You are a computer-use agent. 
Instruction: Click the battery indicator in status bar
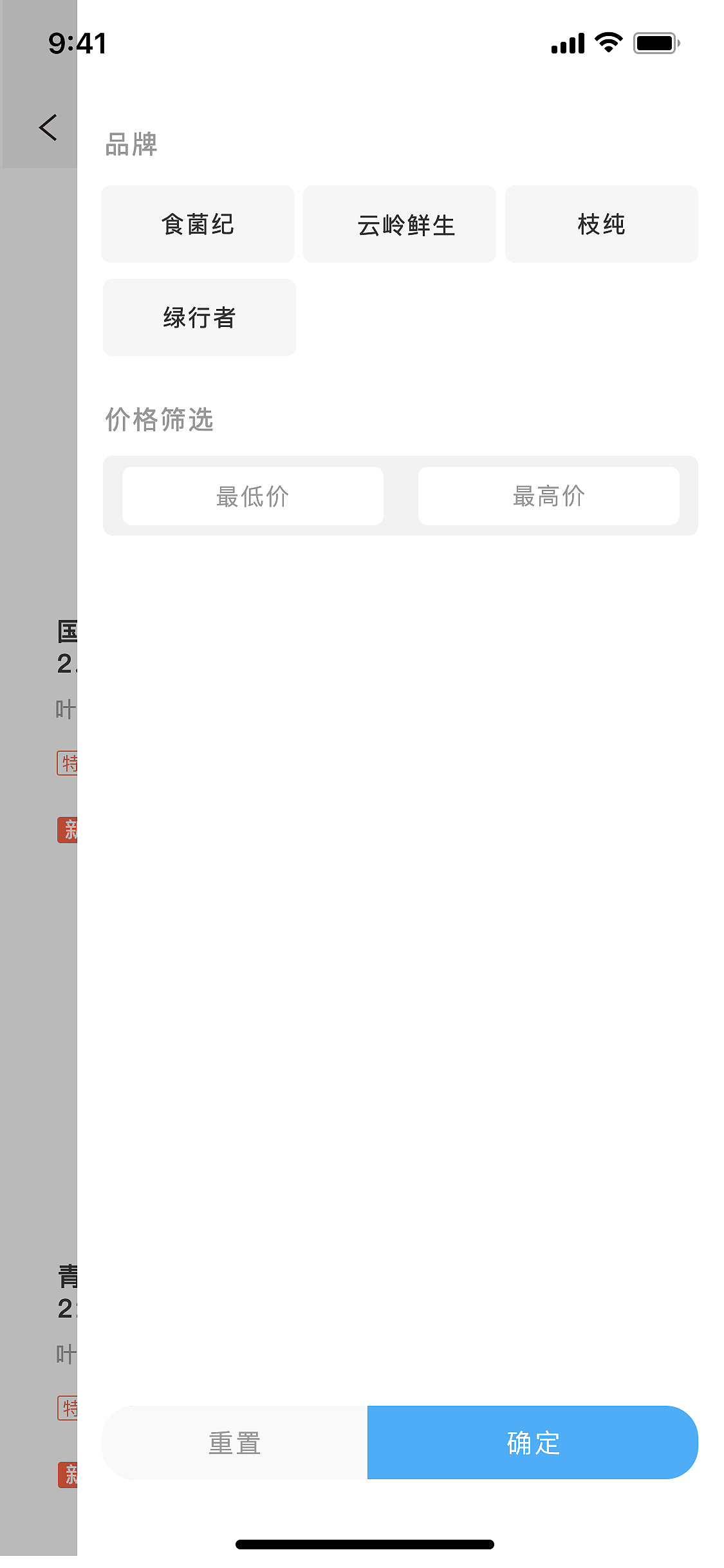pos(653,42)
